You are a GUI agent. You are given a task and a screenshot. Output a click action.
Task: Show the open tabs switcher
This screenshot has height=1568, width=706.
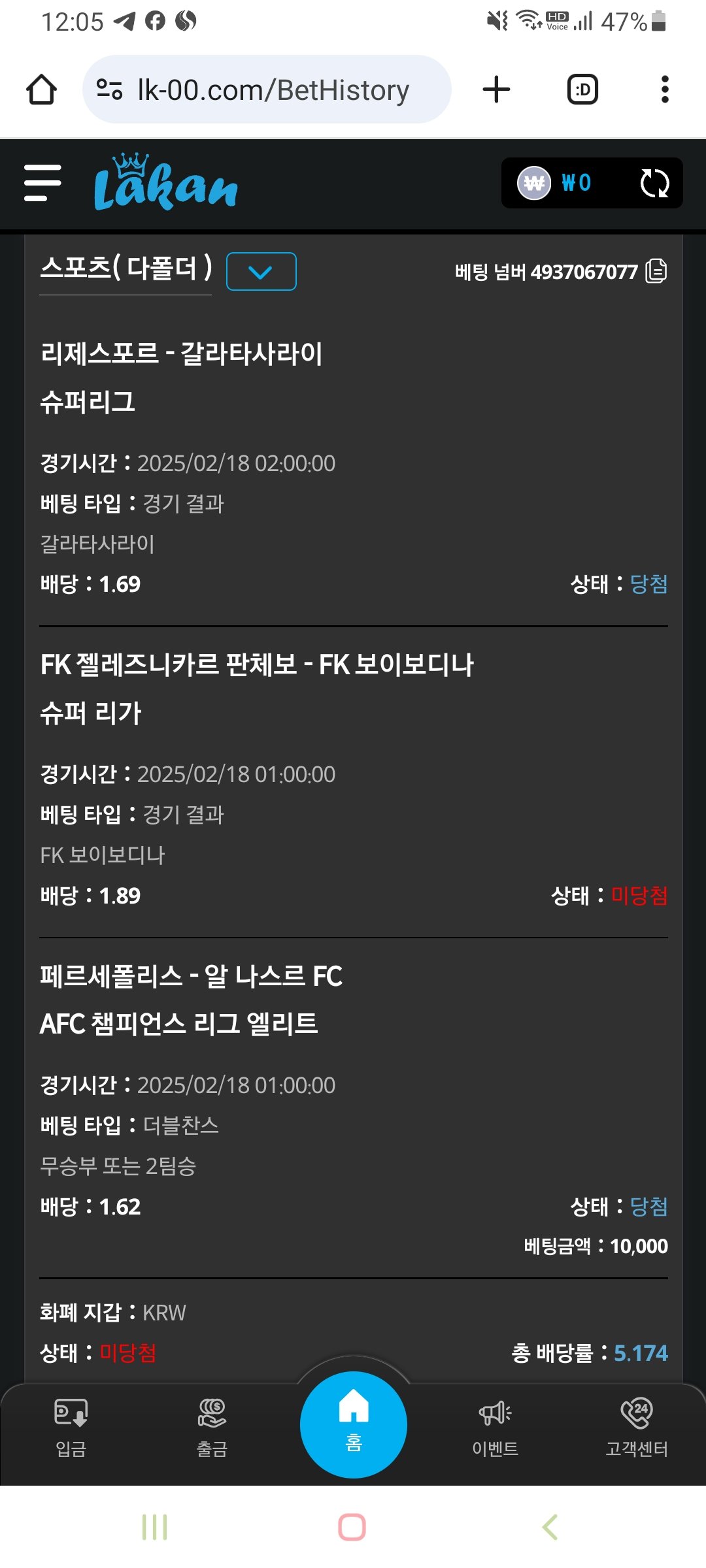pyautogui.click(x=582, y=90)
